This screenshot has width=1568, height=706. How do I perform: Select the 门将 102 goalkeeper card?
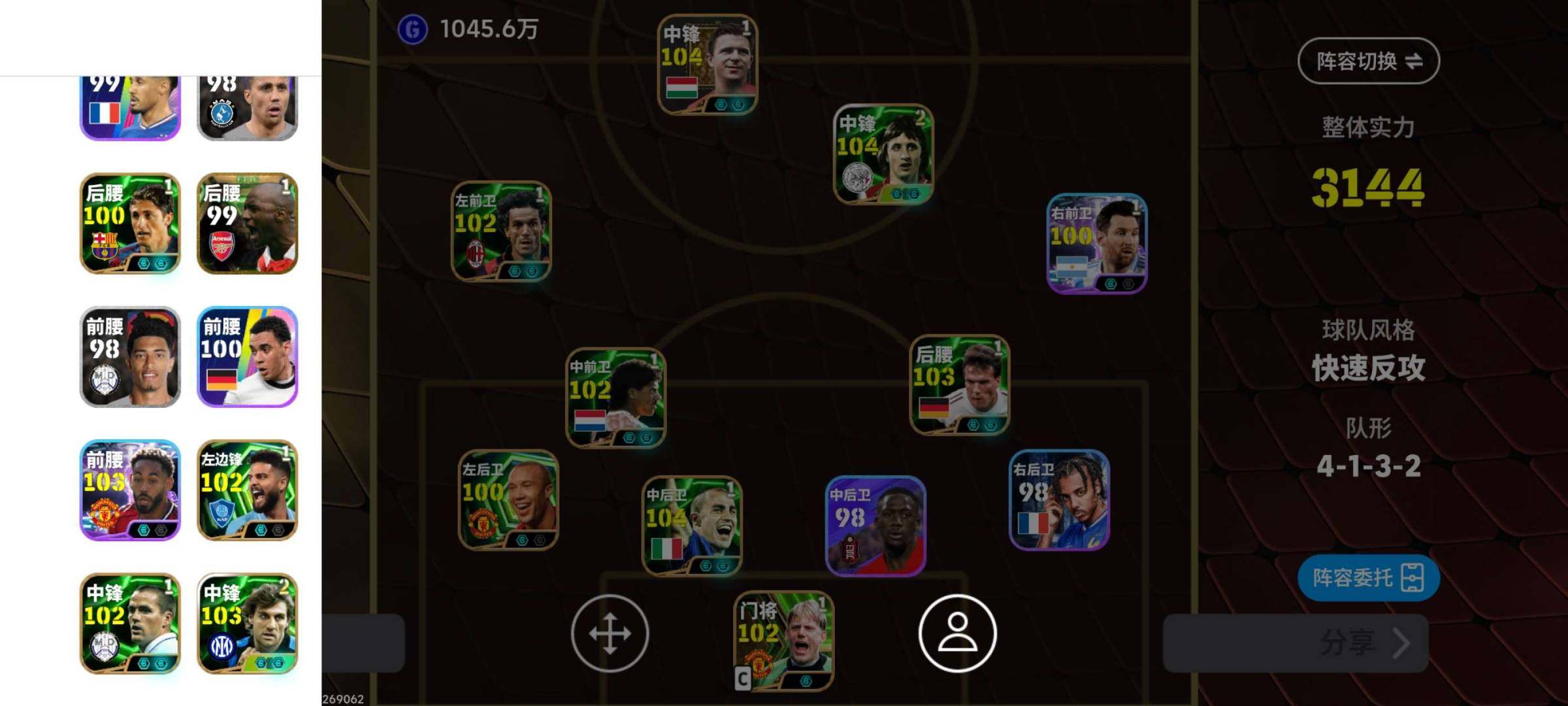783,641
